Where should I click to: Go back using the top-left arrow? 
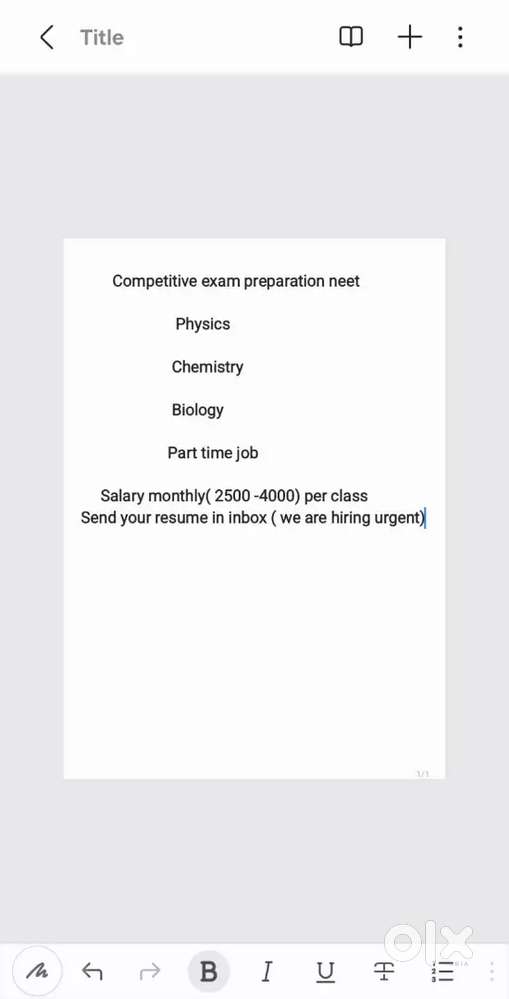pyautogui.click(x=46, y=38)
